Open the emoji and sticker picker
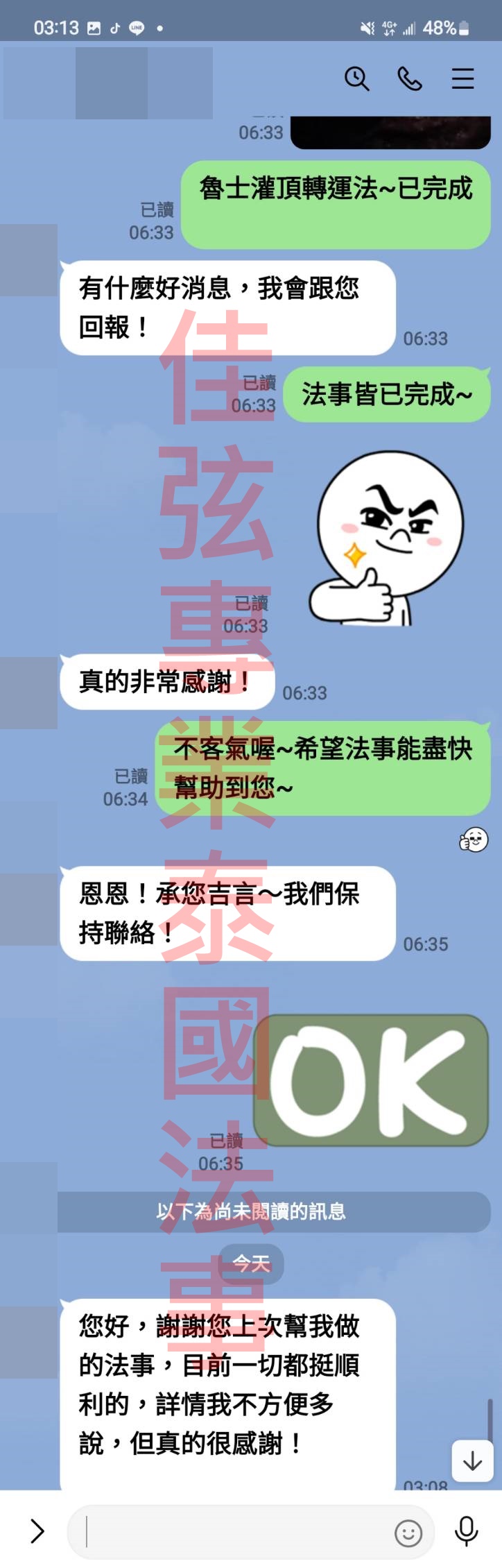This screenshot has width=502, height=1568. coord(408,1533)
